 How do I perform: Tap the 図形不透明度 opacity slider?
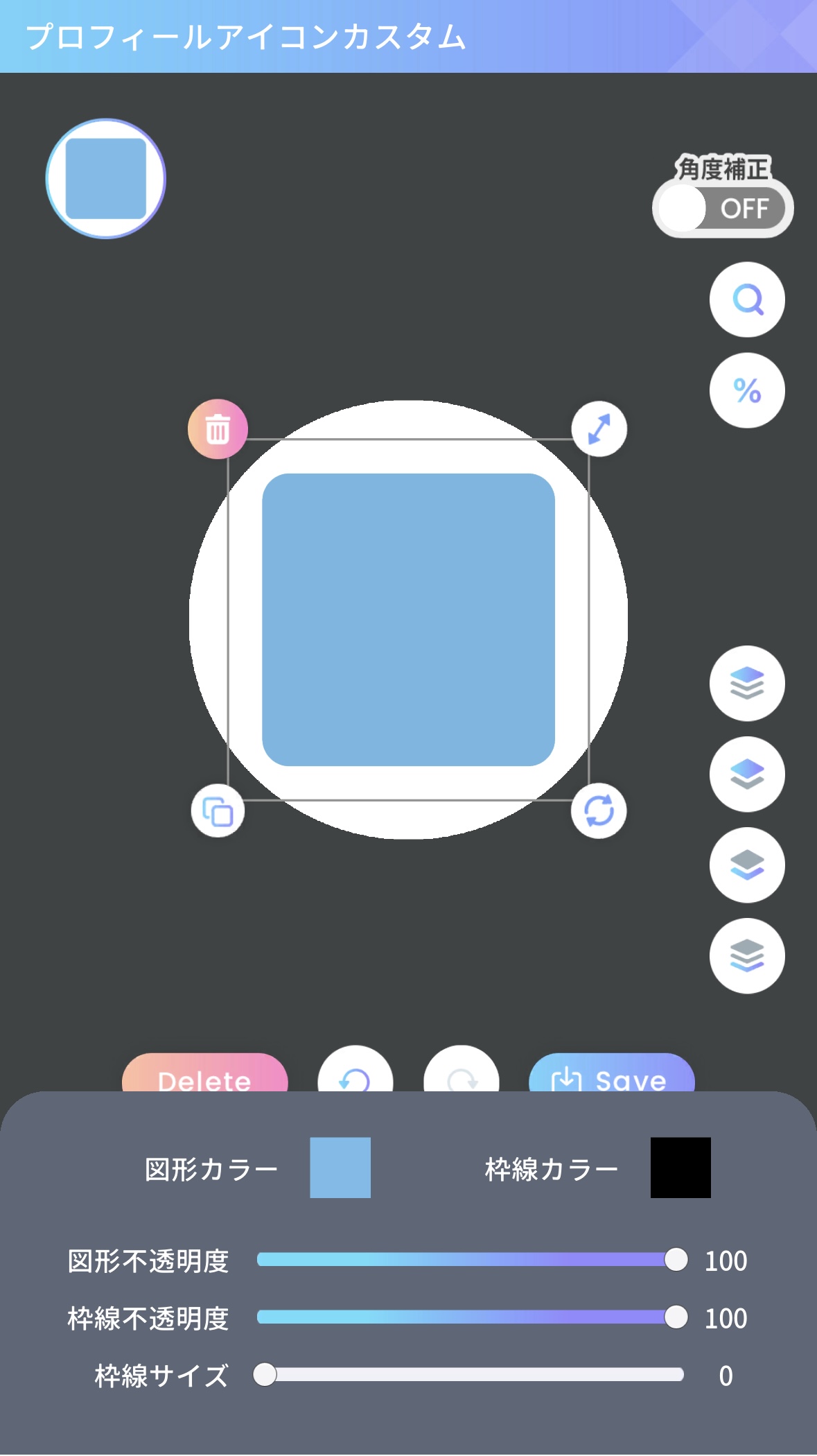[471, 1260]
